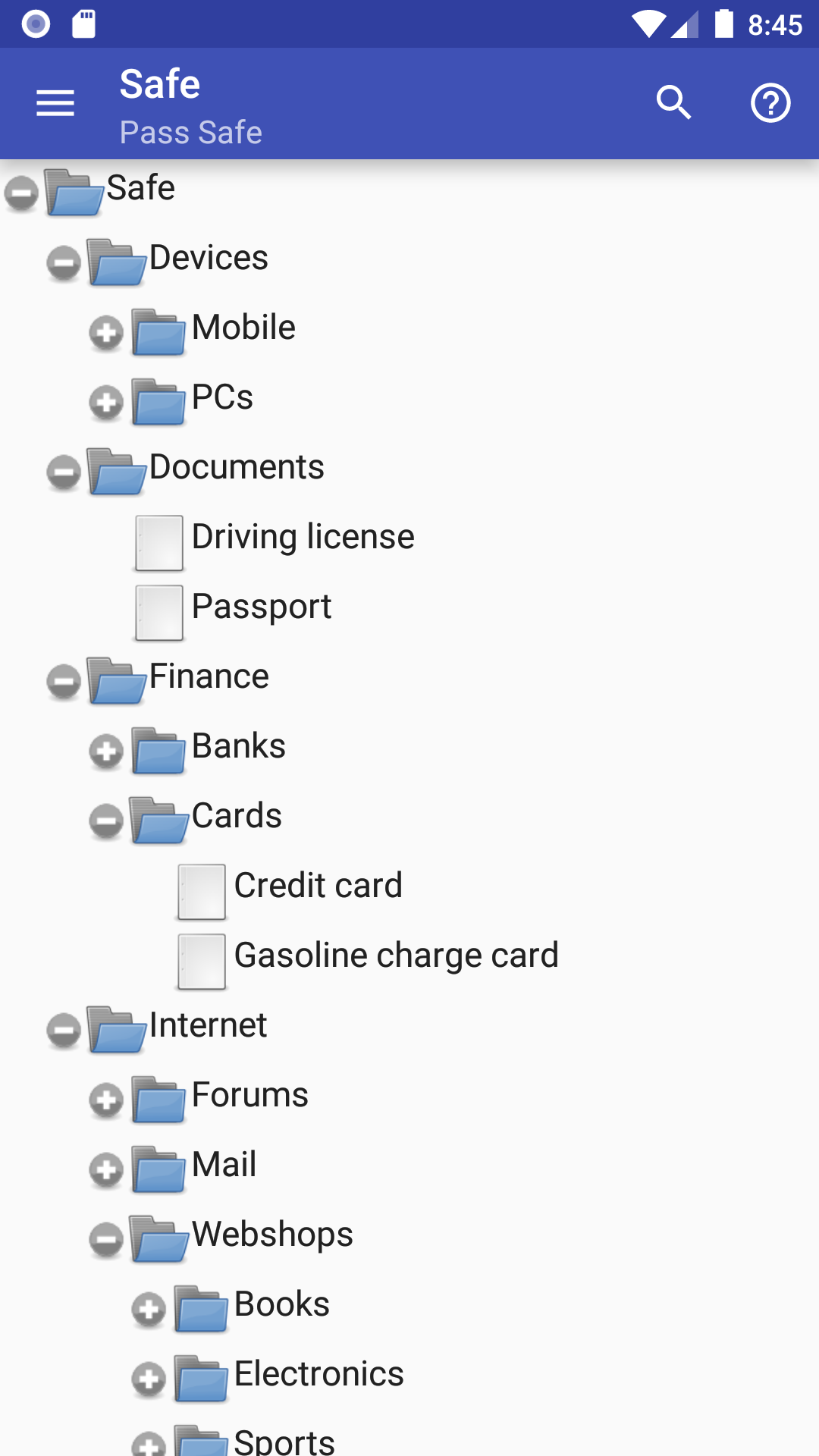
Task: Collapse the Internet folder
Action: [64, 1031]
